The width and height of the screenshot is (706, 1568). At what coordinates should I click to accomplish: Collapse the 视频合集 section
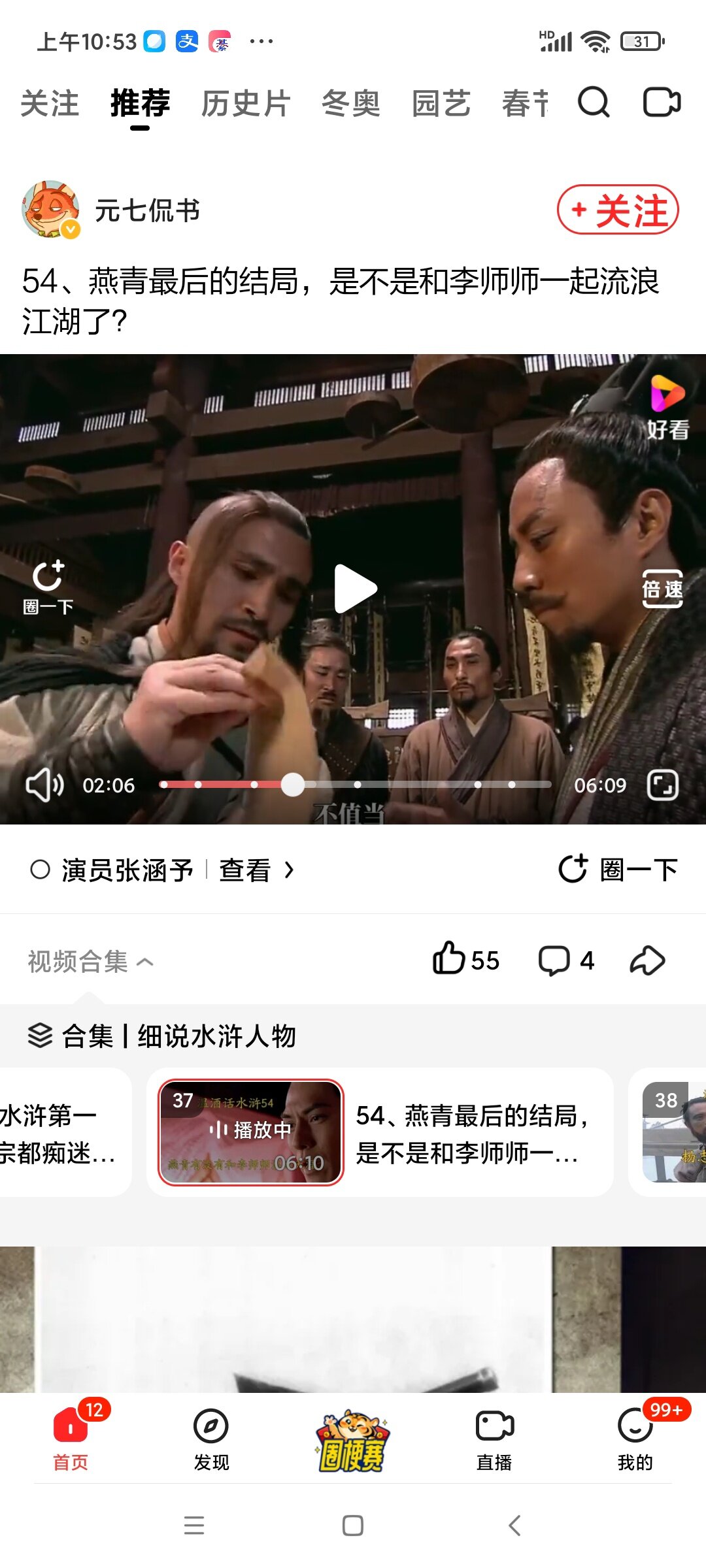(x=90, y=962)
